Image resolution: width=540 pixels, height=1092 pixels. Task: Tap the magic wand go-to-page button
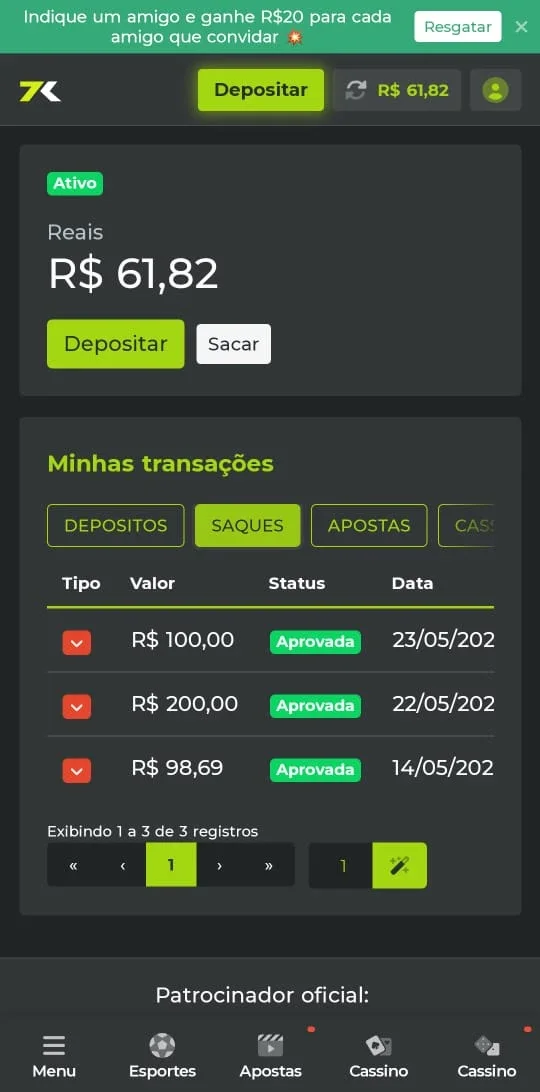[x=399, y=866]
